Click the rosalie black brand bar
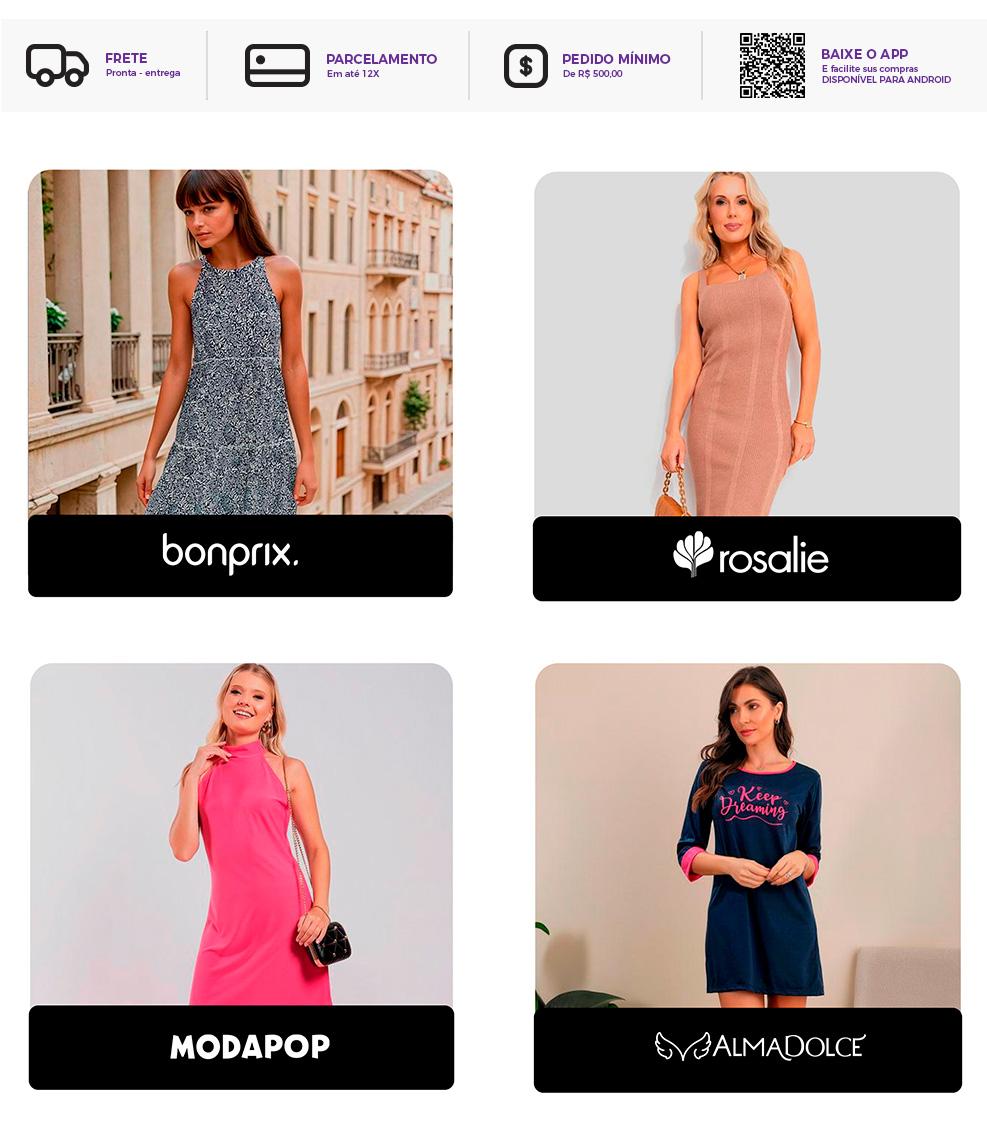This screenshot has height=1134, width=987. pyautogui.click(x=747, y=558)
